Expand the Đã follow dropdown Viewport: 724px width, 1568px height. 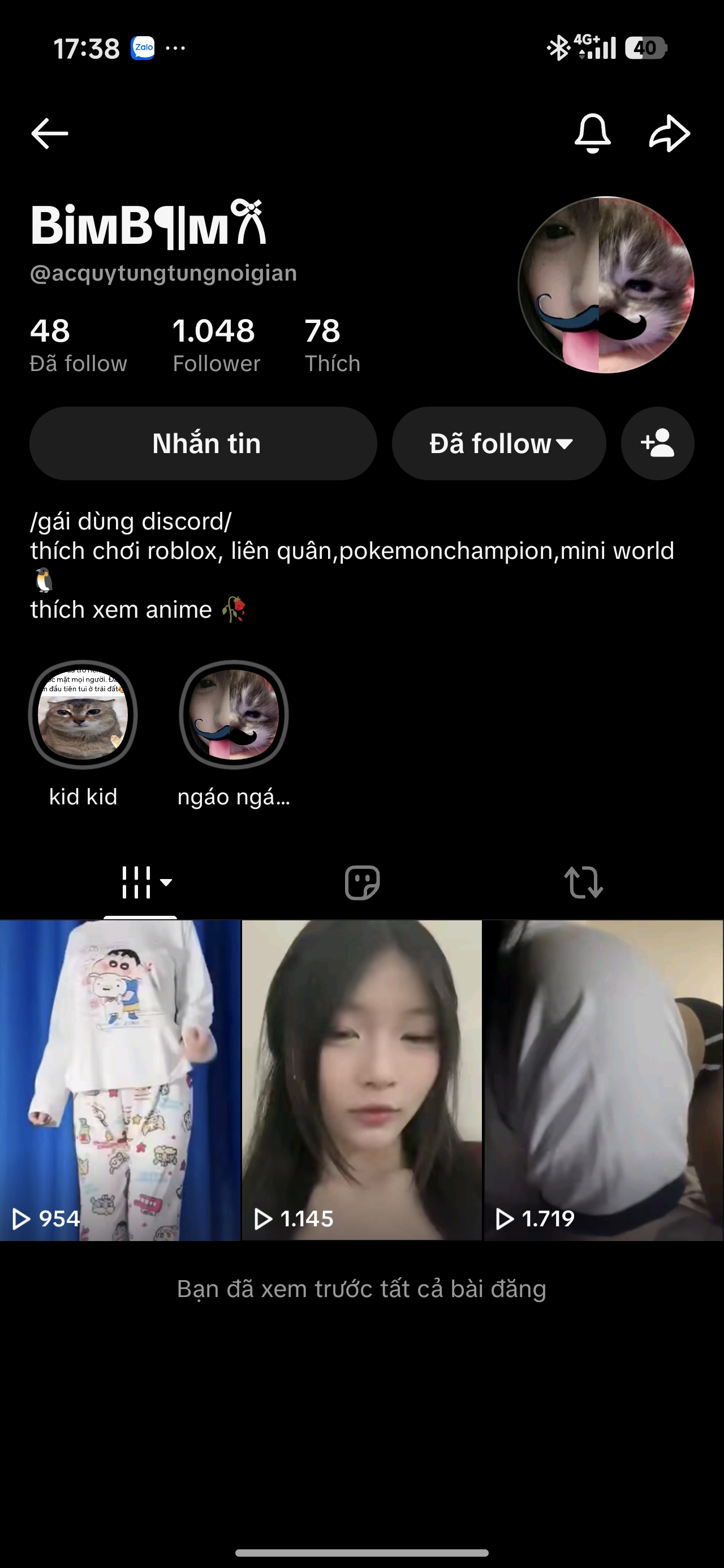pos(499,443)
